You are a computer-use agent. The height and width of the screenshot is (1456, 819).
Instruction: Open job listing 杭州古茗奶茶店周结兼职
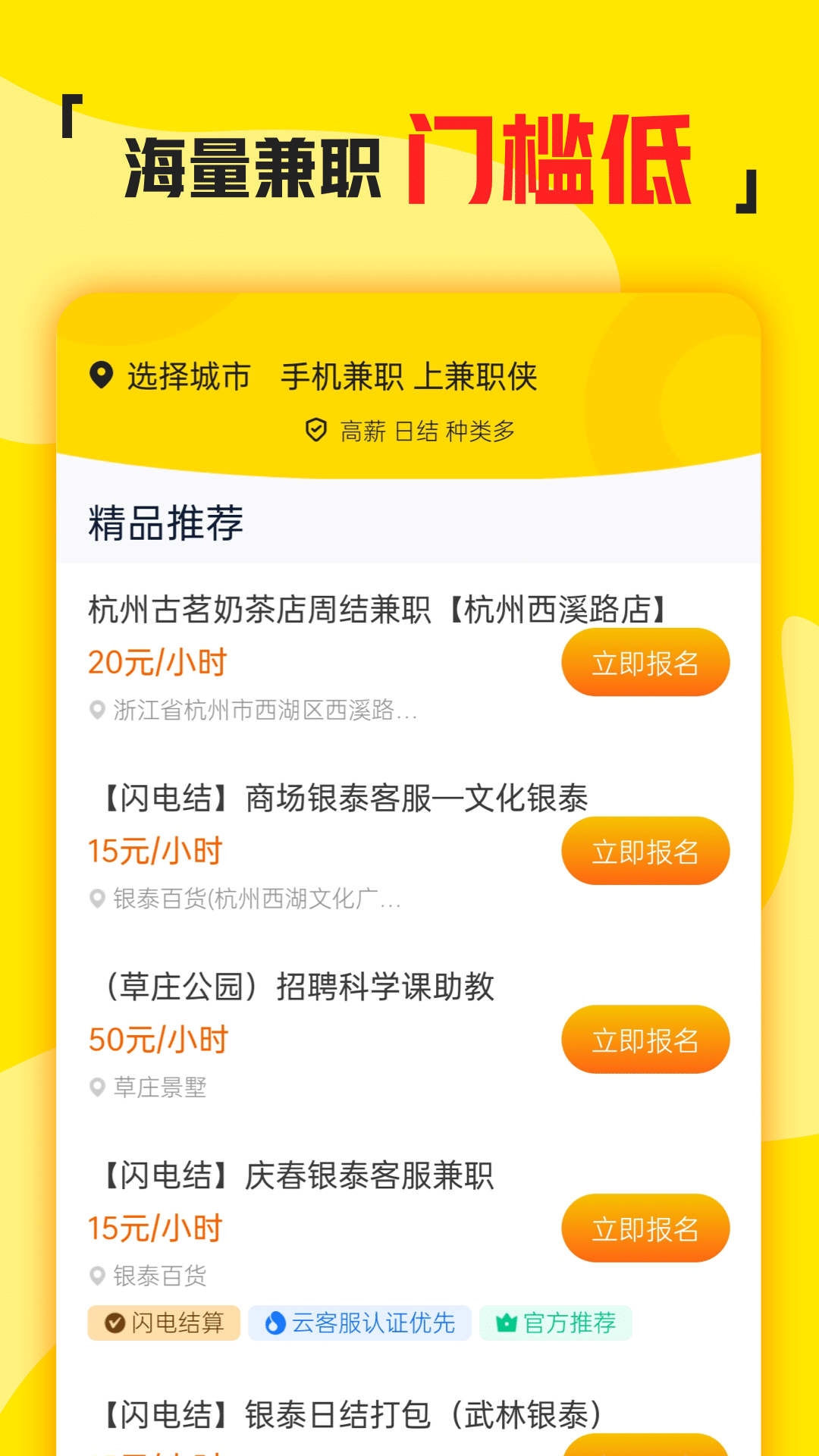377,607
